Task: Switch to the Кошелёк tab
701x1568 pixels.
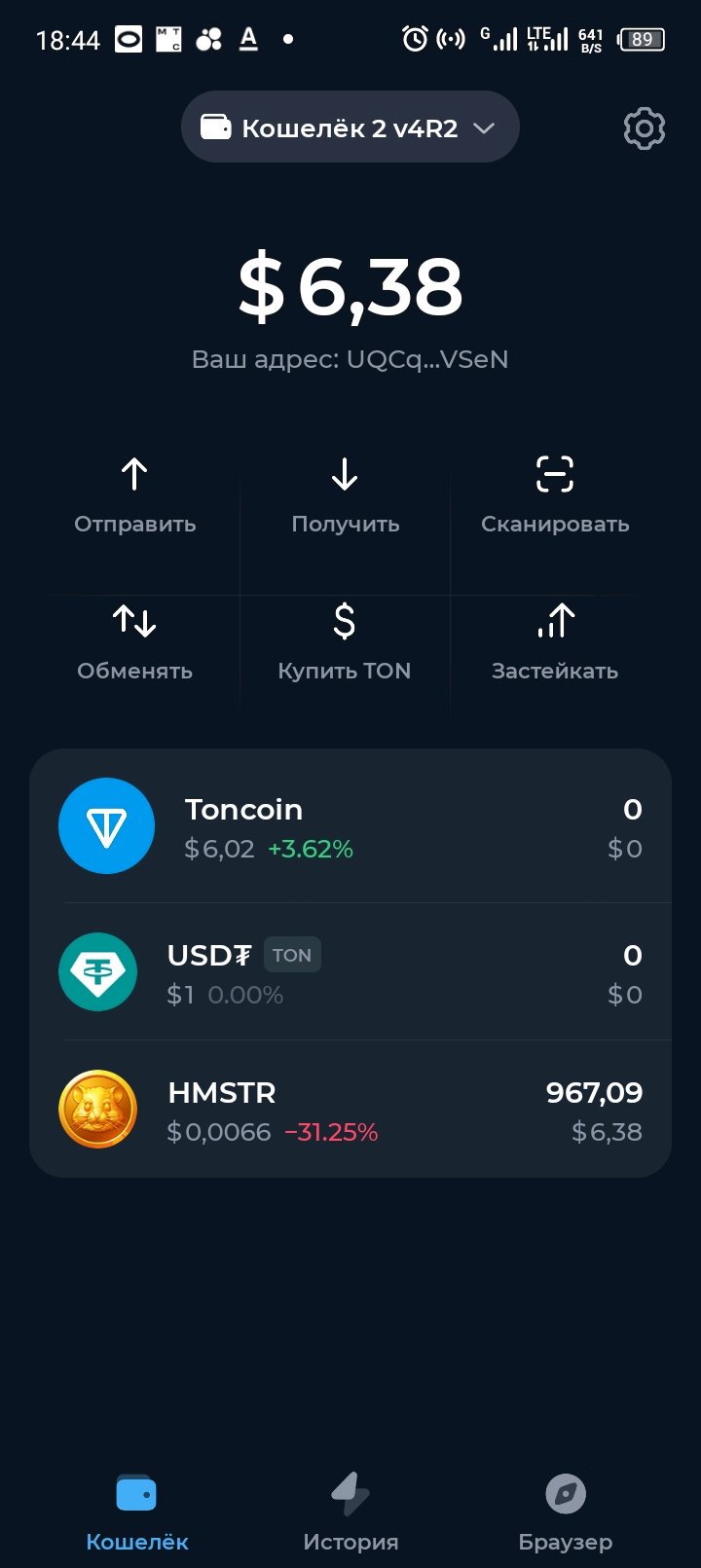Action: pos(137,1512)
